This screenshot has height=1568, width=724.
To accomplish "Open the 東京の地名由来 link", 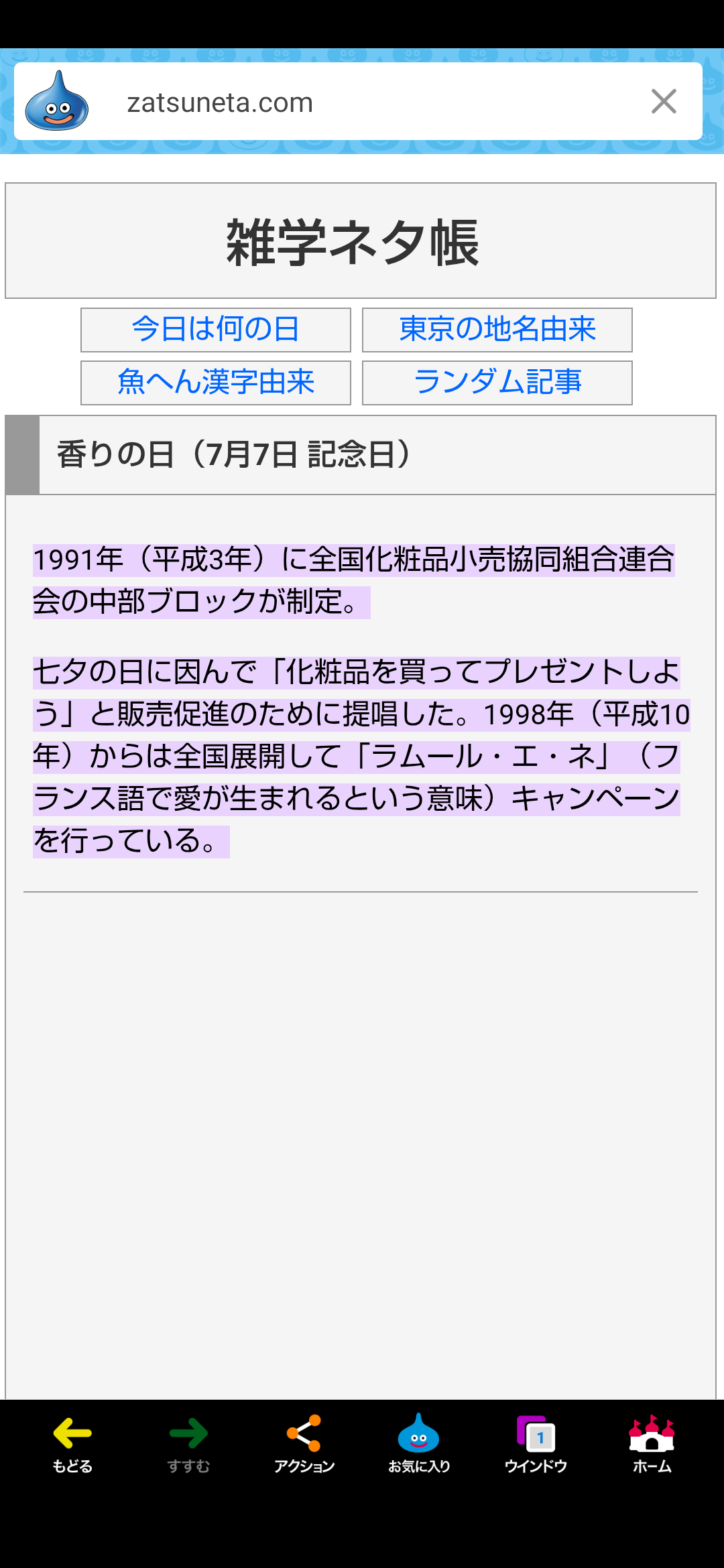I will coord(497,330).
